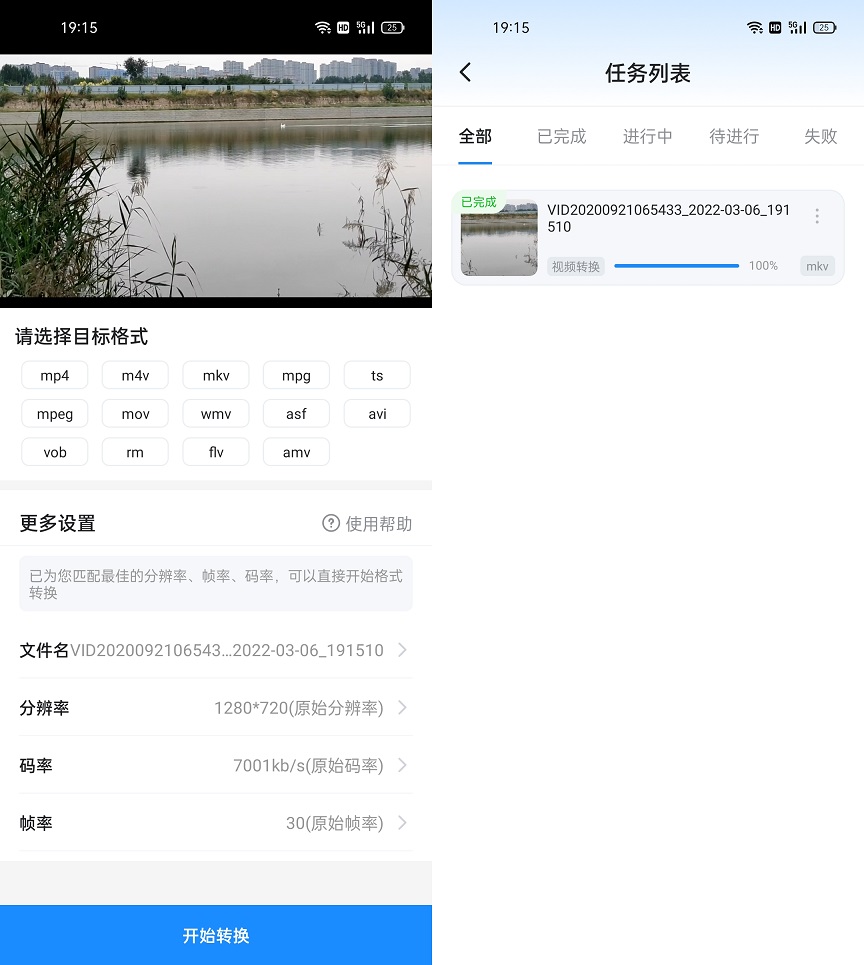Open the three-dot menu on the task item

click(x=817, y=216)
